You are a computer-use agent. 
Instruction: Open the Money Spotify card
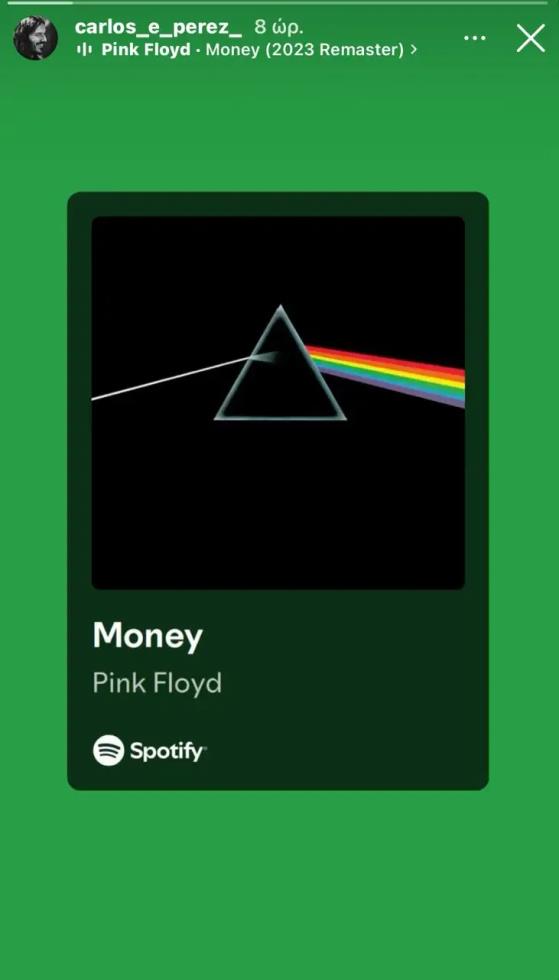278,491
